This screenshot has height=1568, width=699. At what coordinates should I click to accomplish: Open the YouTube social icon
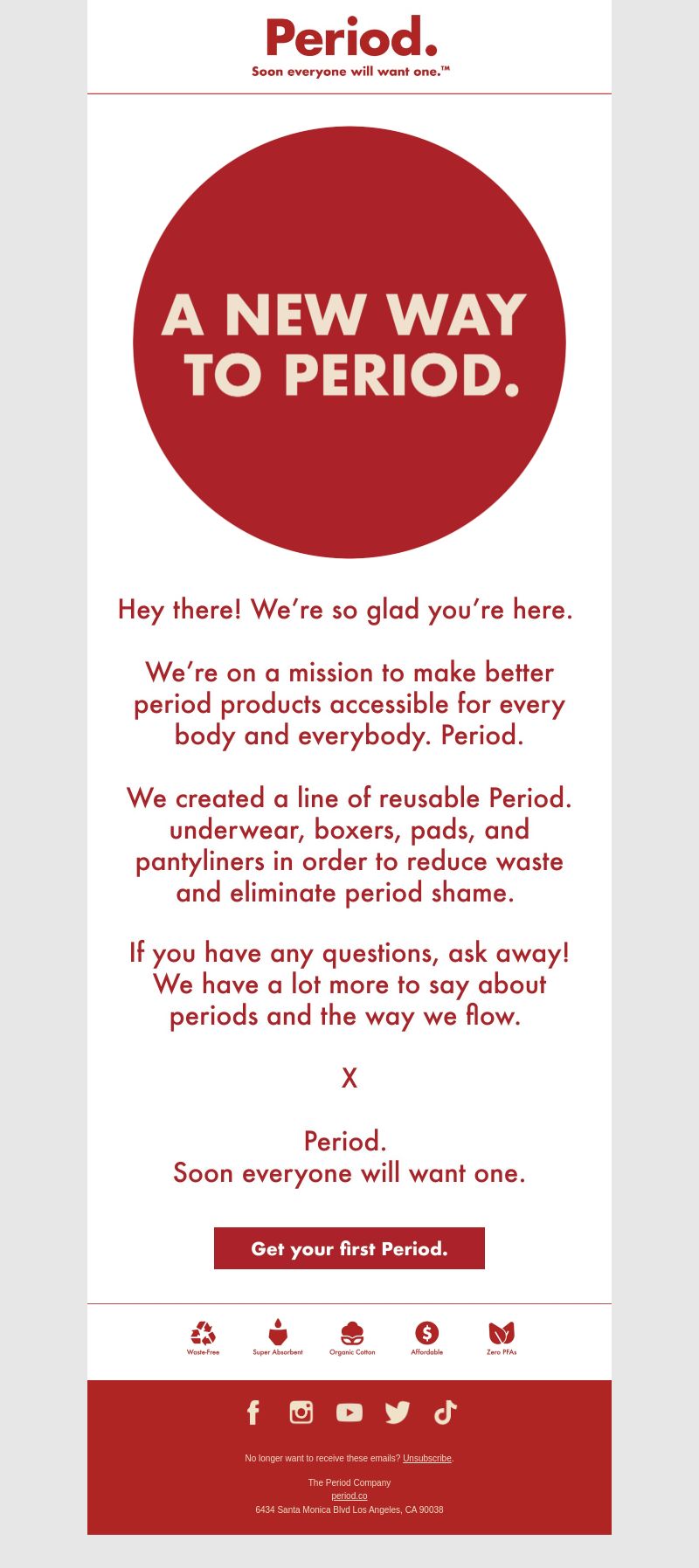(x=349, y=1413)
